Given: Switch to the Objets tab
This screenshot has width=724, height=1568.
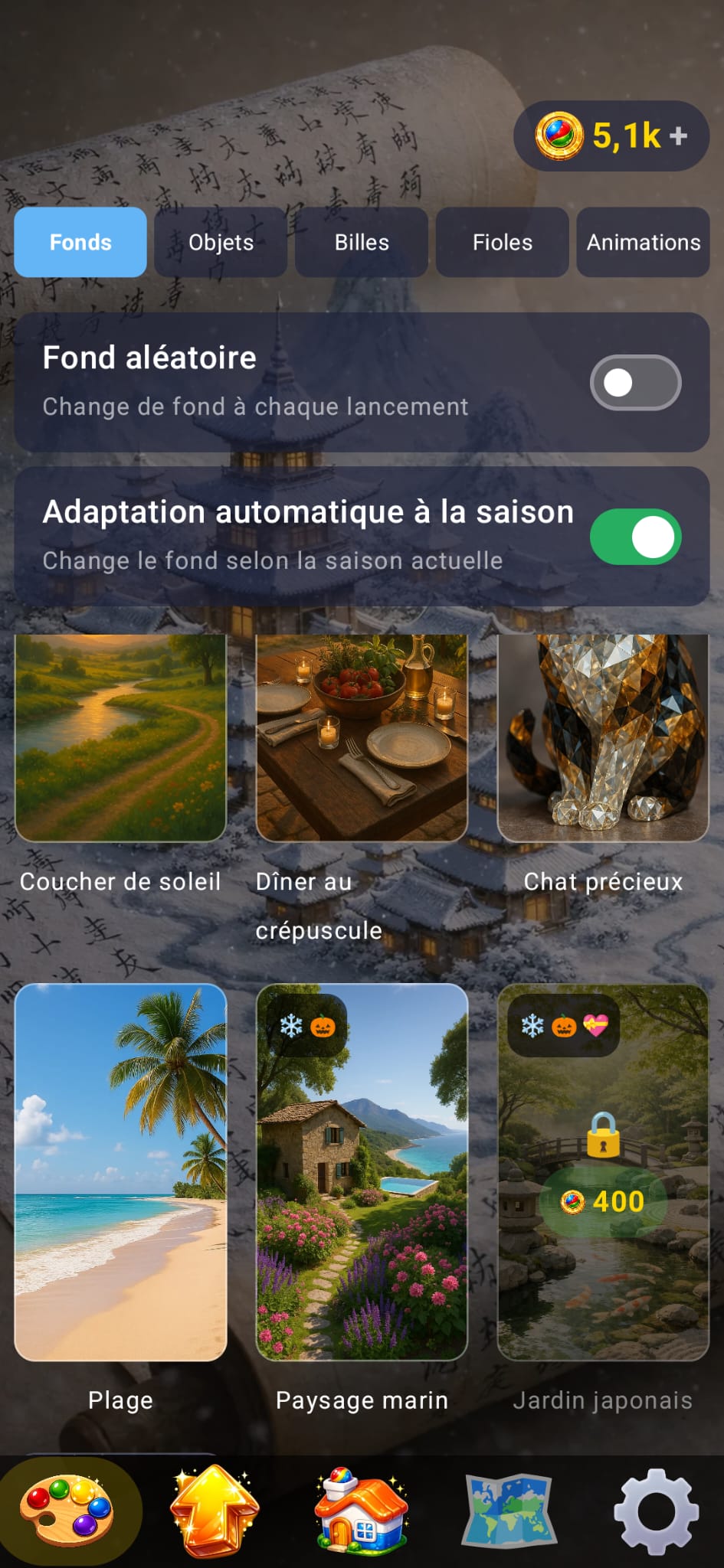Looking at the screenshot, I should click(221, 242).
